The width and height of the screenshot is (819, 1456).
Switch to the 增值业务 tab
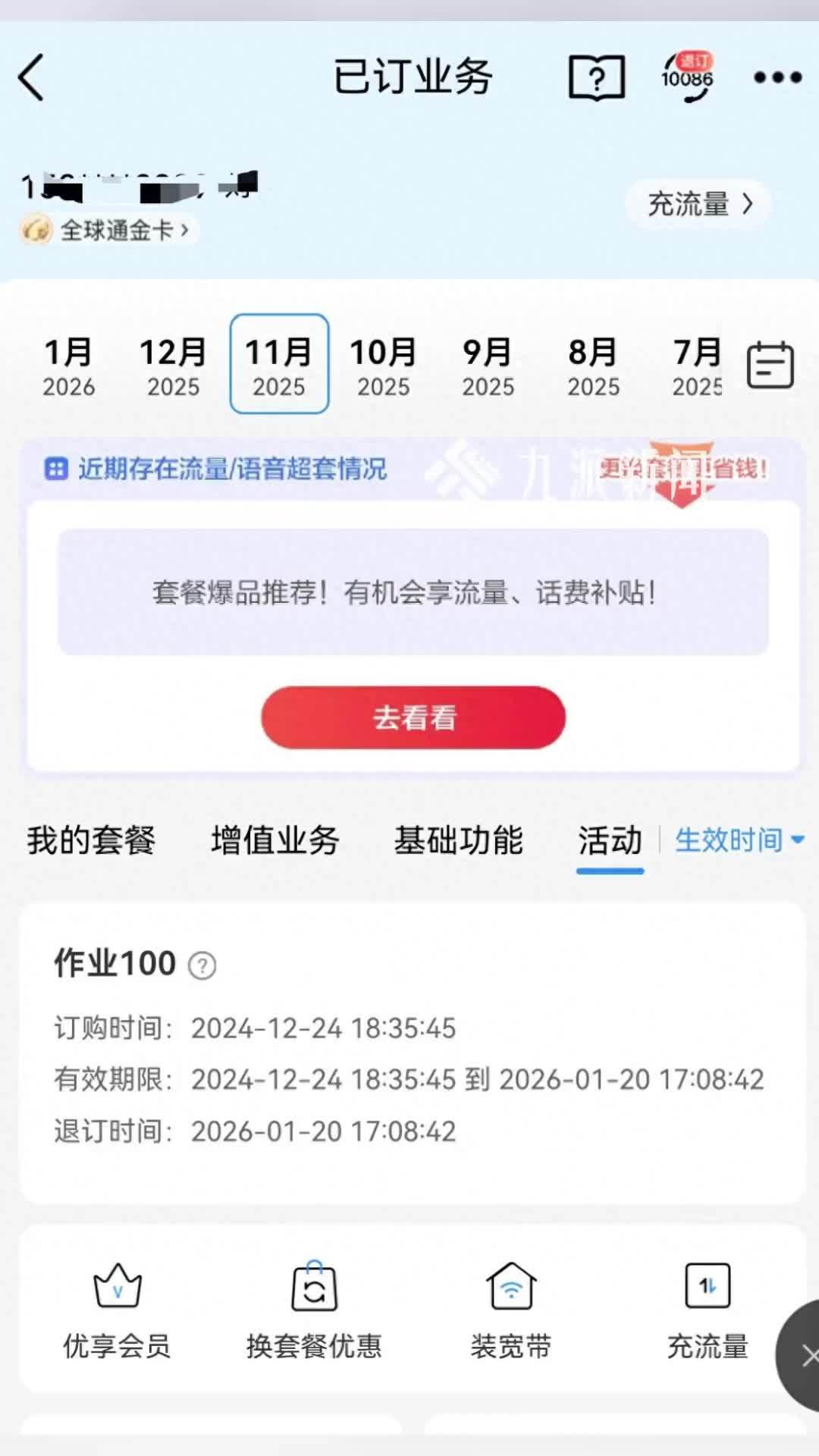[275, 840]
